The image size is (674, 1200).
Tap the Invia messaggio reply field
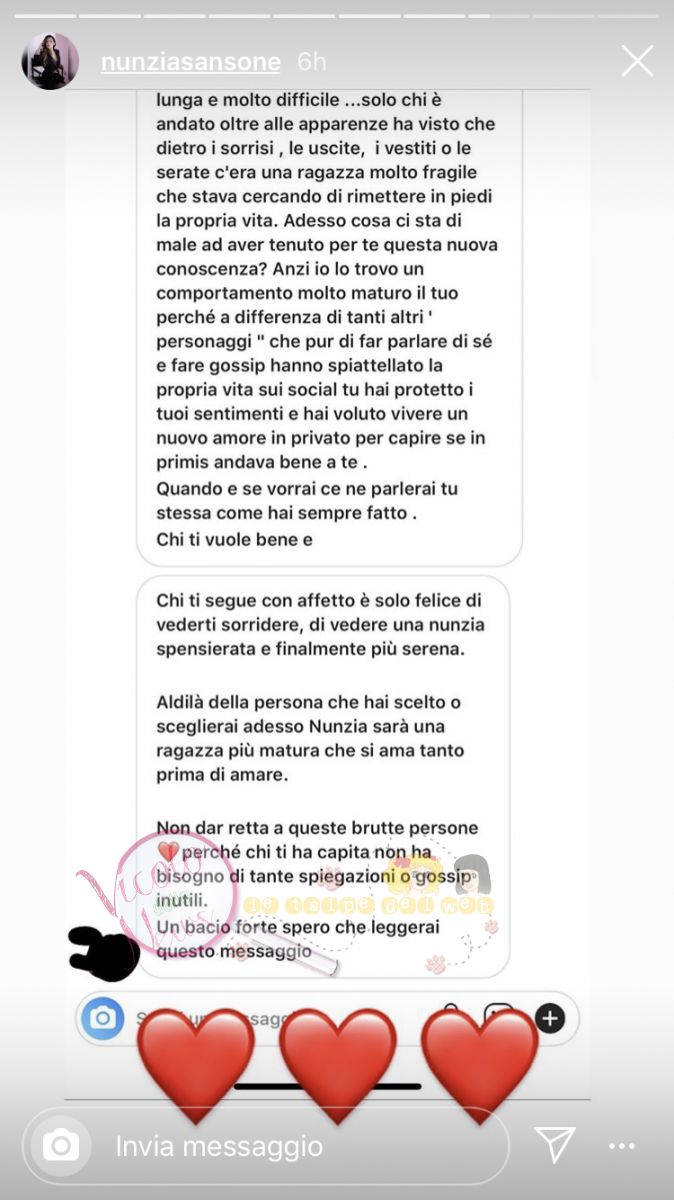[x=290, y=1145]
